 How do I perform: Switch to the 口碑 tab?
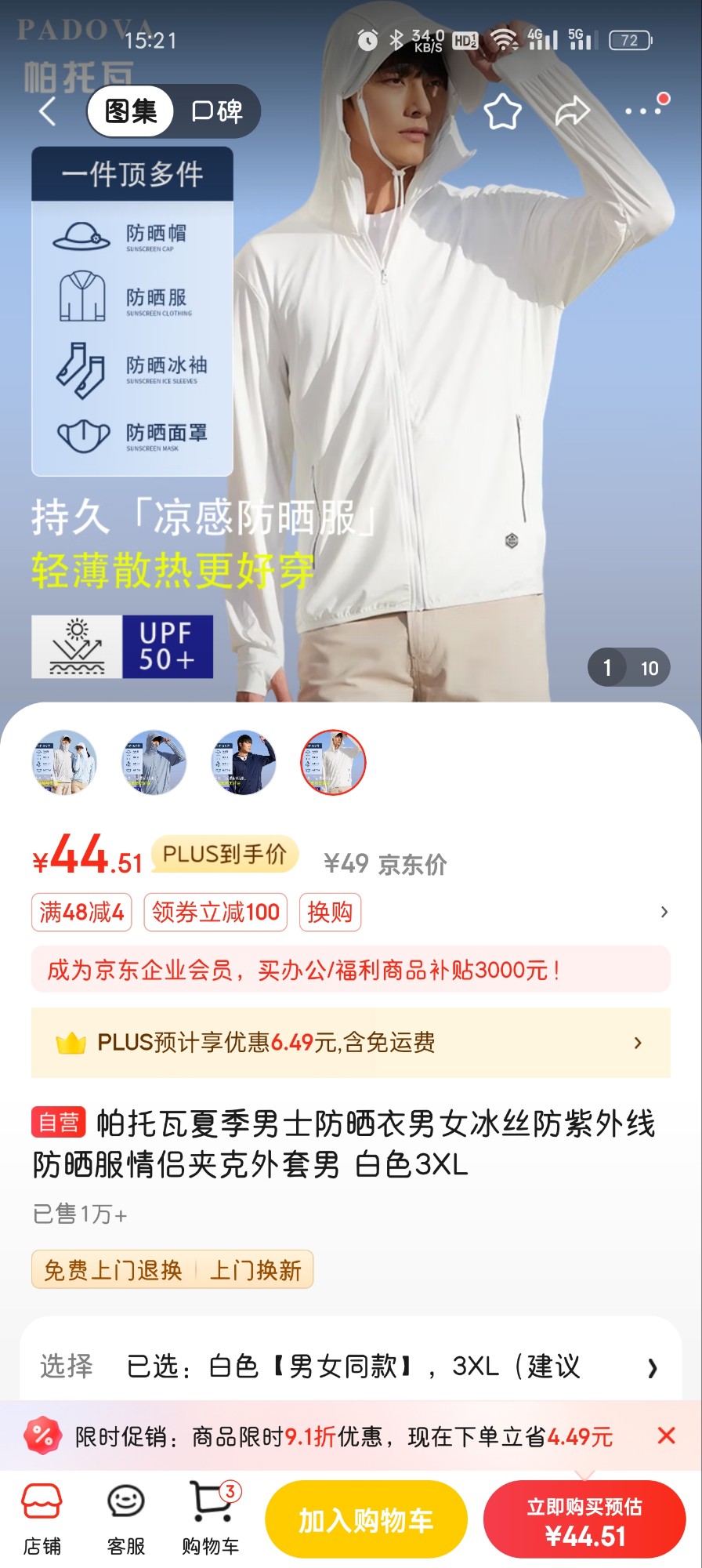tap(217, 111)
